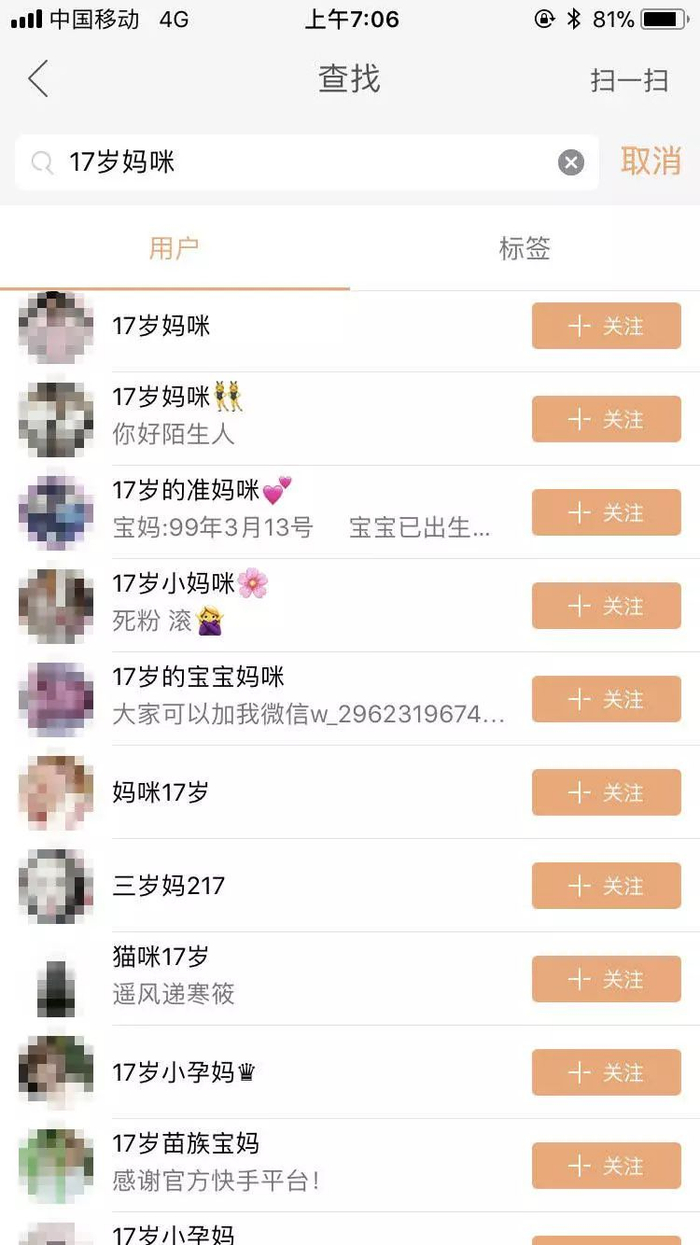
Task: Select the 用户 tab
Action: click(174, 248)
